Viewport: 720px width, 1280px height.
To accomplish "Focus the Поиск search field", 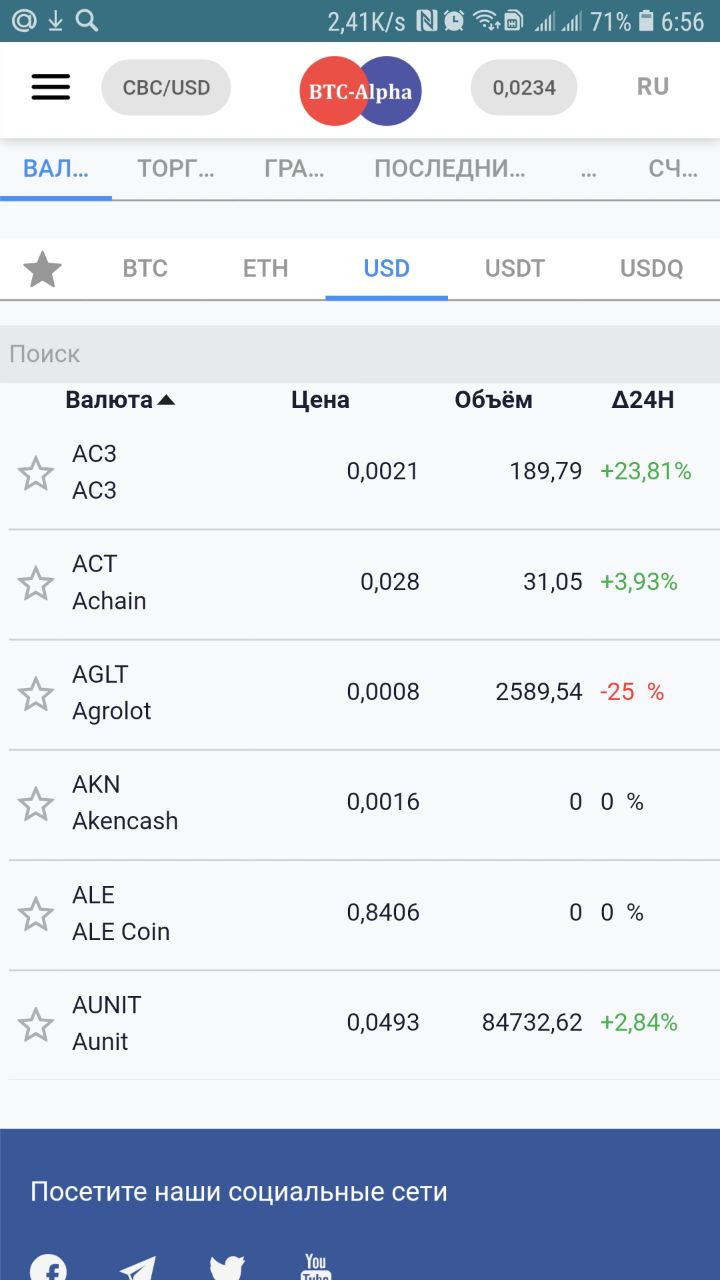I will tap(360, 354).
